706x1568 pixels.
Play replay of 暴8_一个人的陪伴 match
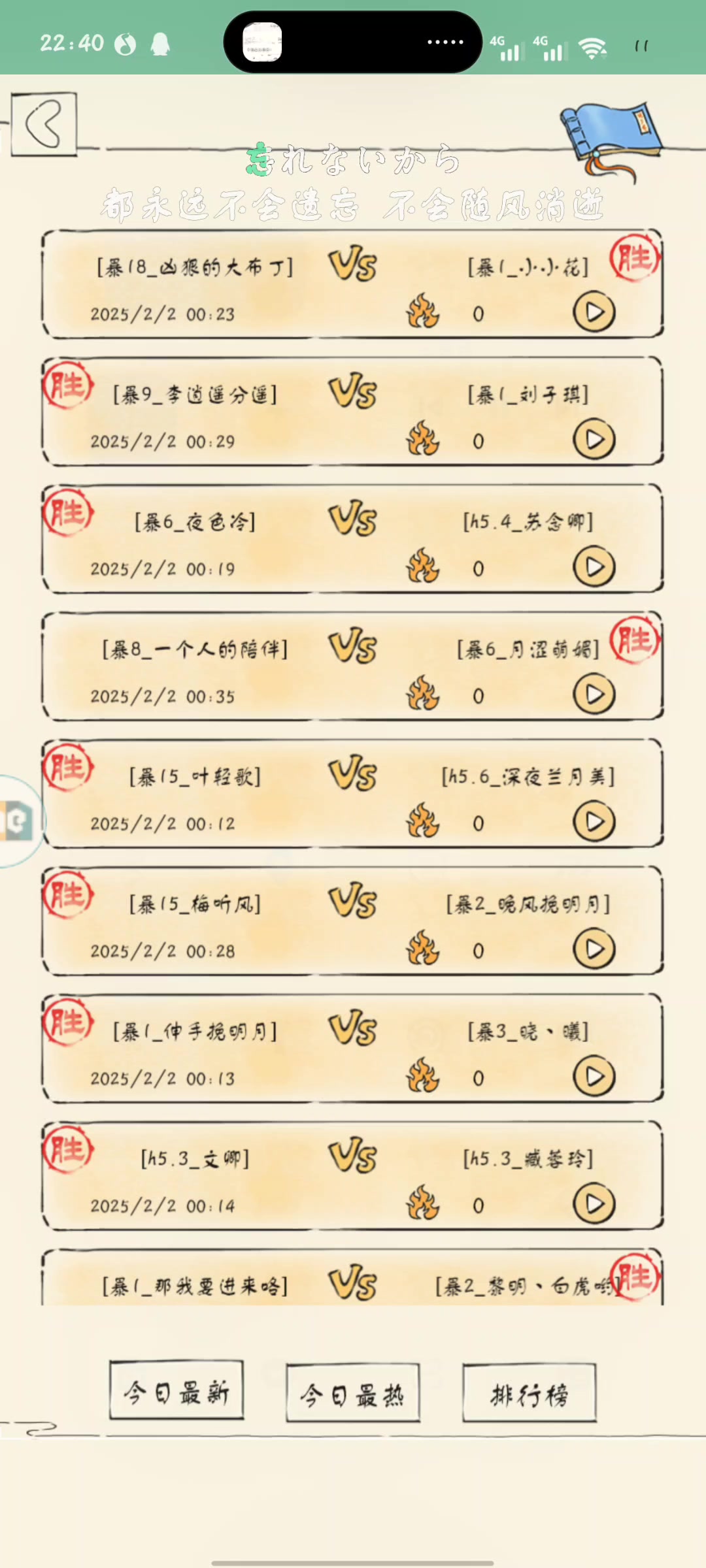[594, 694]
